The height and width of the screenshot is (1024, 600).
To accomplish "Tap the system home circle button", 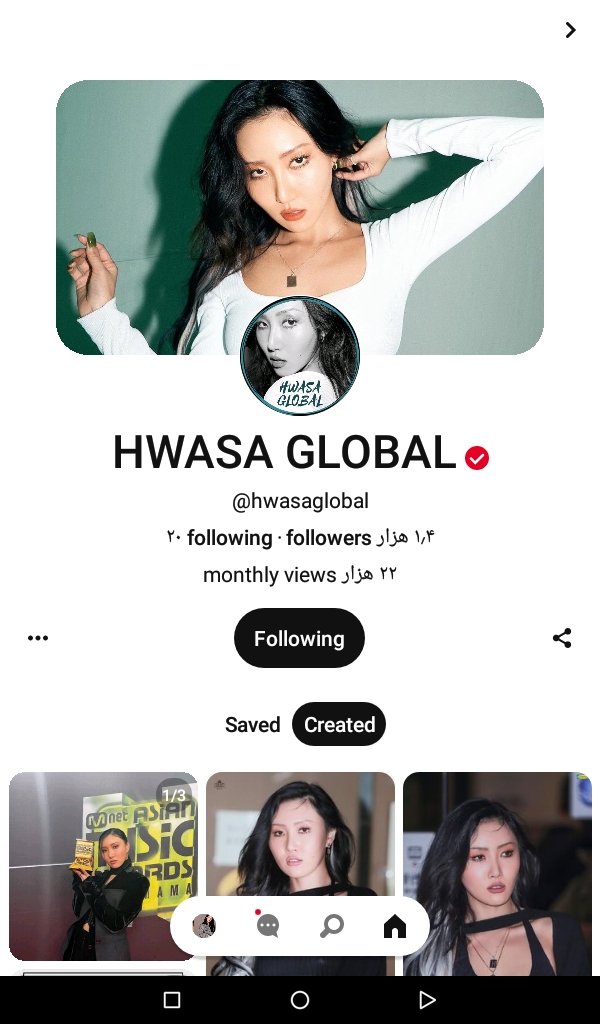I will (300, 1000).
